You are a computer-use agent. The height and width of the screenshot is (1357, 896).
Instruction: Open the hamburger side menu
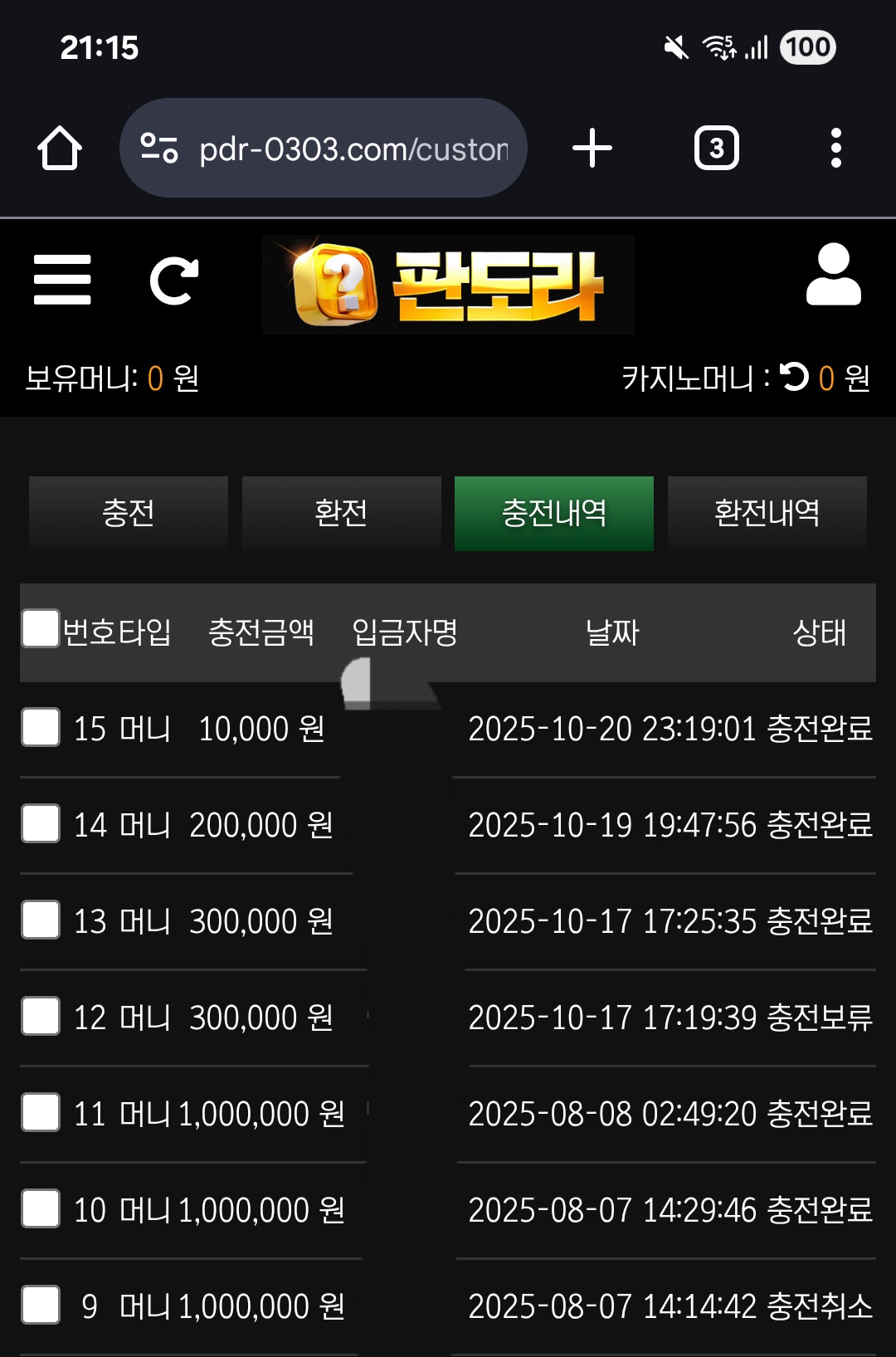click(62, 280)
